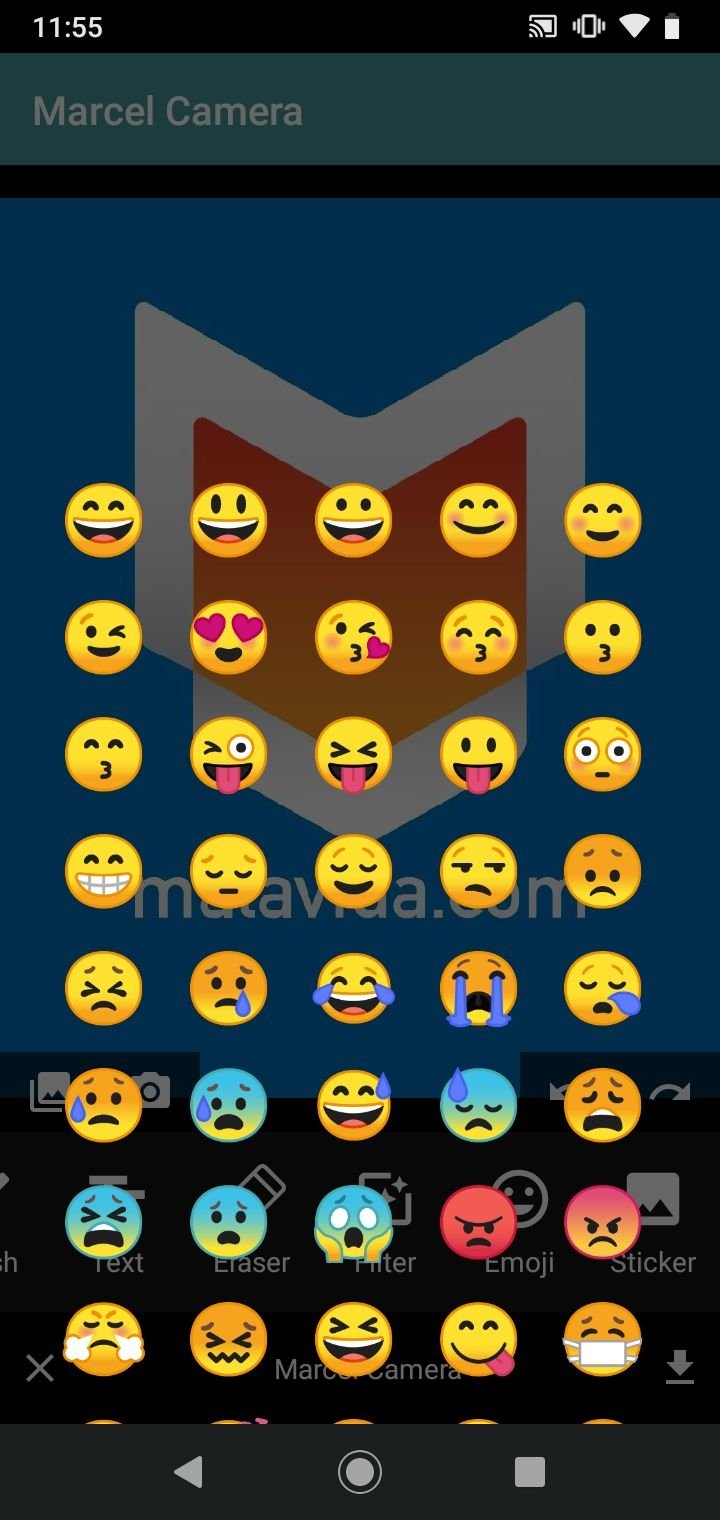Return to the home screen
Image resolution: width=720 pixels, height=1520 pixels.
(x=359, y=1471)
